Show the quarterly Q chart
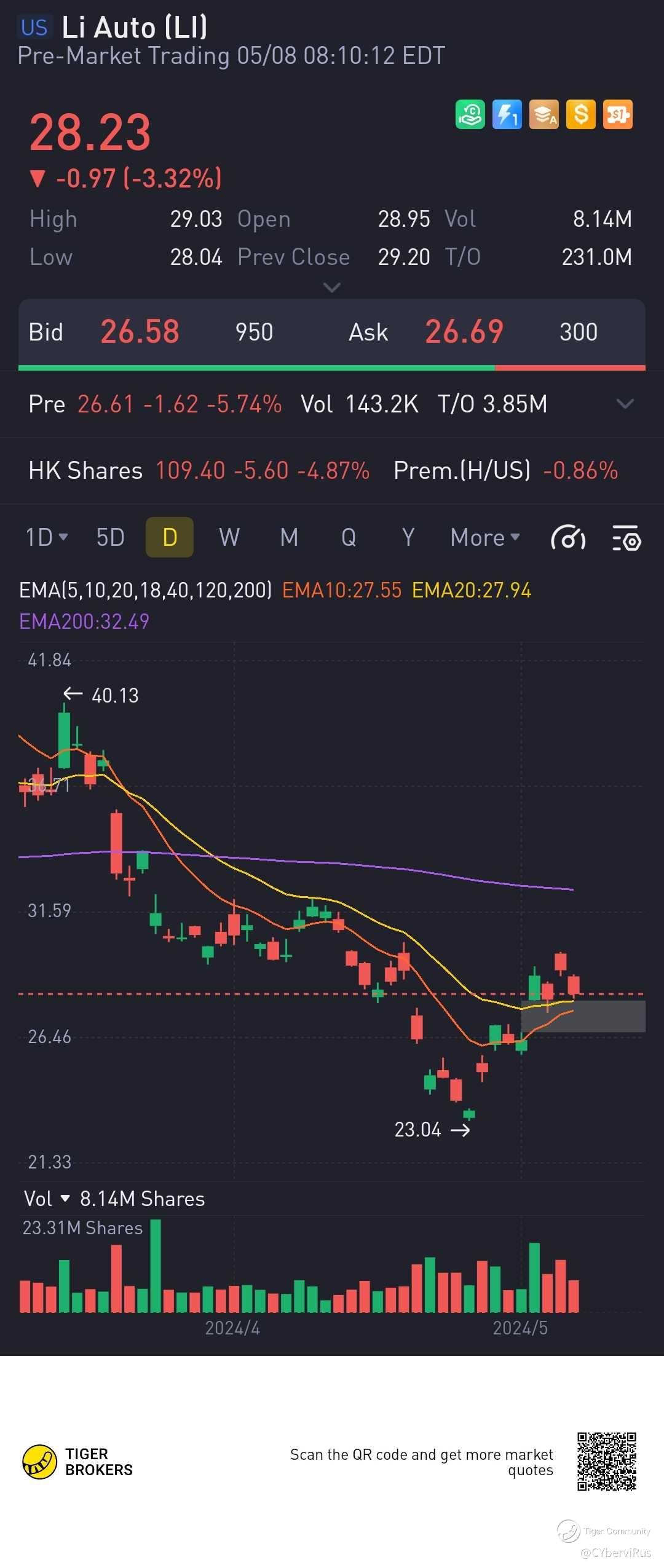Screen dimensions: 664x1568 click(x=349, y=538)
